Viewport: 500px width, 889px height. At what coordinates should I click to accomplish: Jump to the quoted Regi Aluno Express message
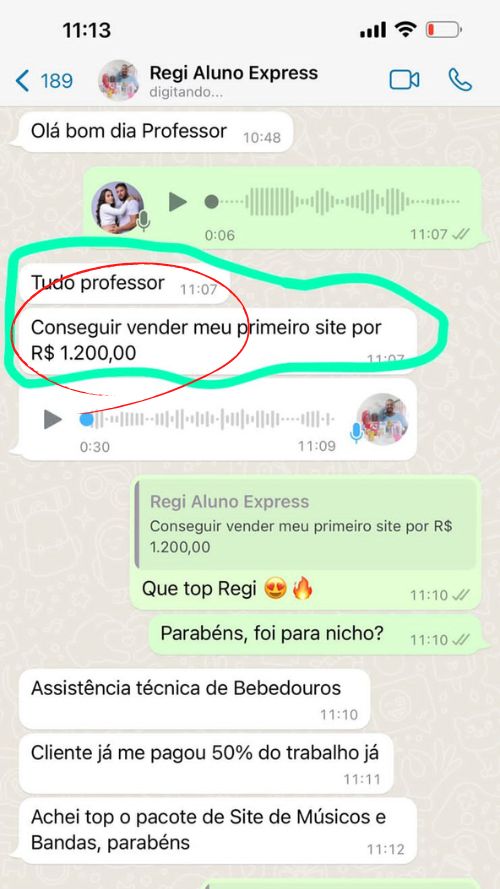pos(307,523)
